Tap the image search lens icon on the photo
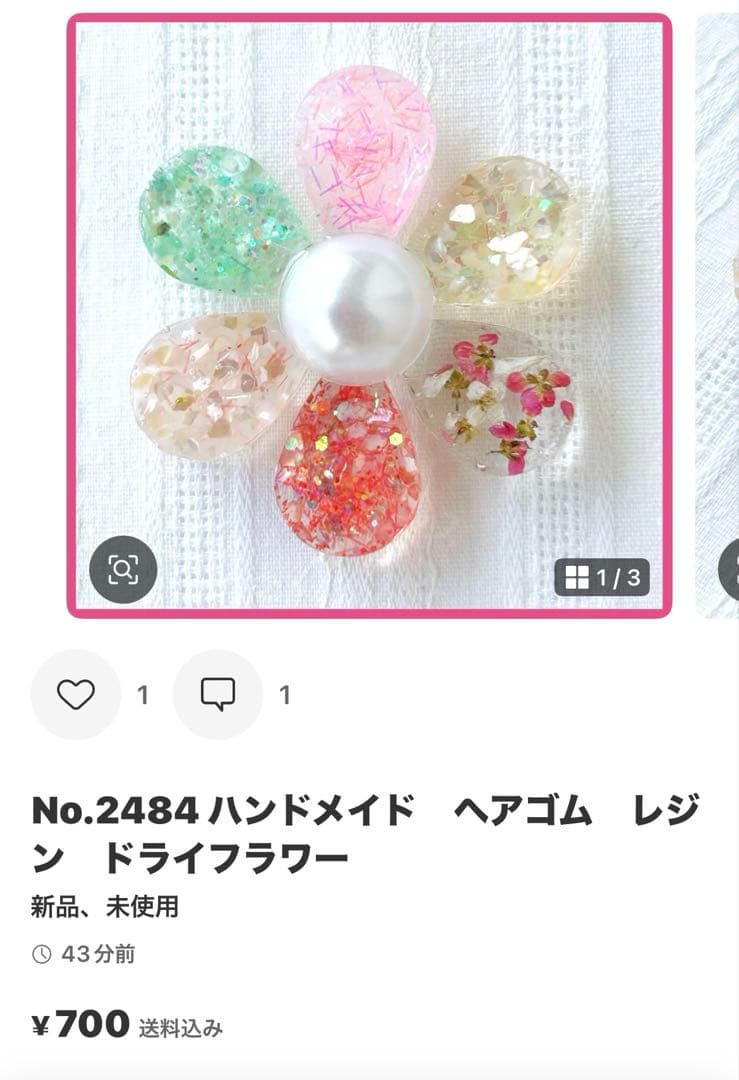Screen dimensions: 739x1080 123,570
